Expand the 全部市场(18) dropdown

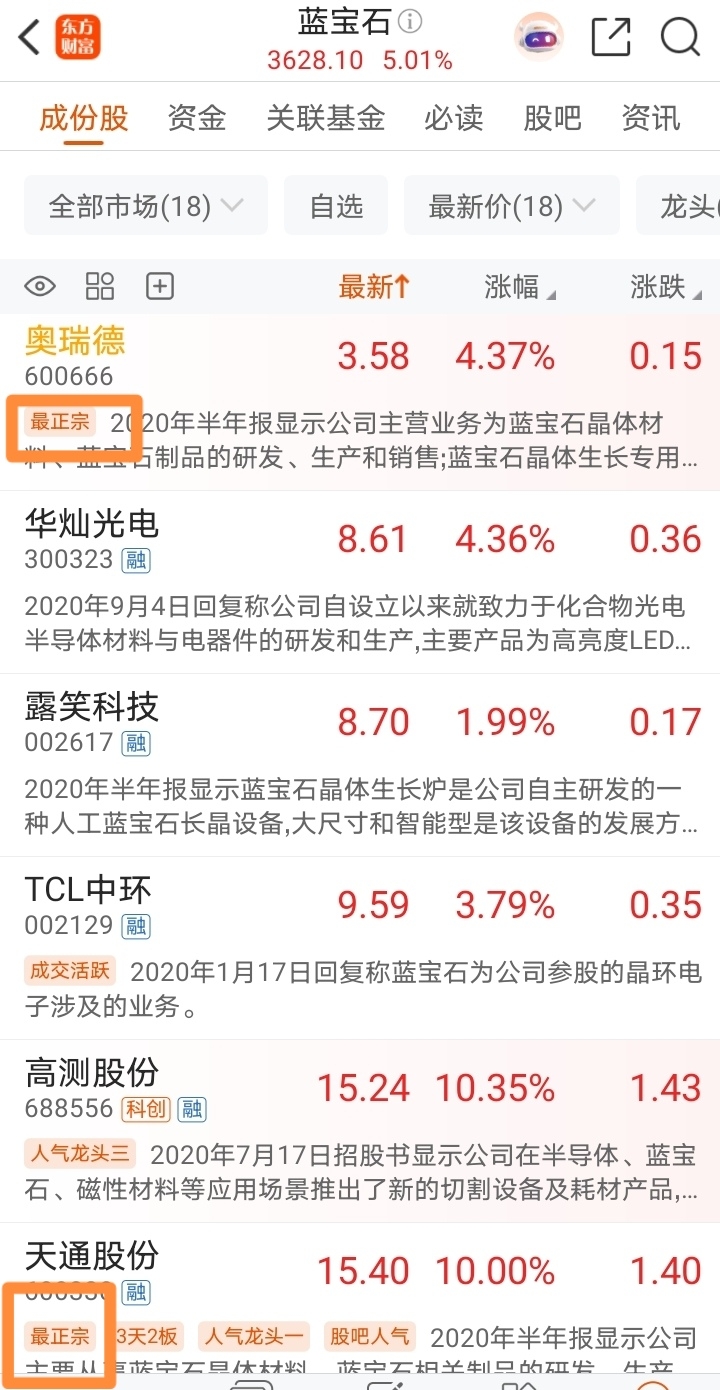[x=145, y=207]
